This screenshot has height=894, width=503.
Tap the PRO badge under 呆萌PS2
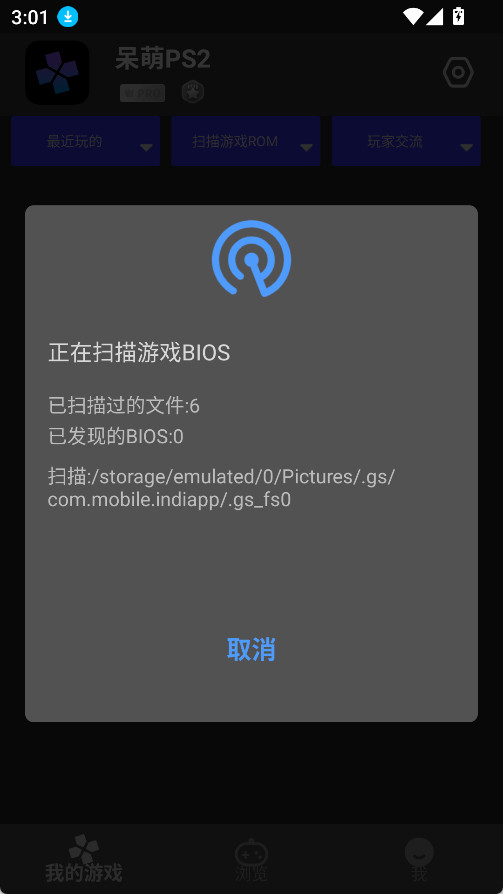tap(143, 93)
